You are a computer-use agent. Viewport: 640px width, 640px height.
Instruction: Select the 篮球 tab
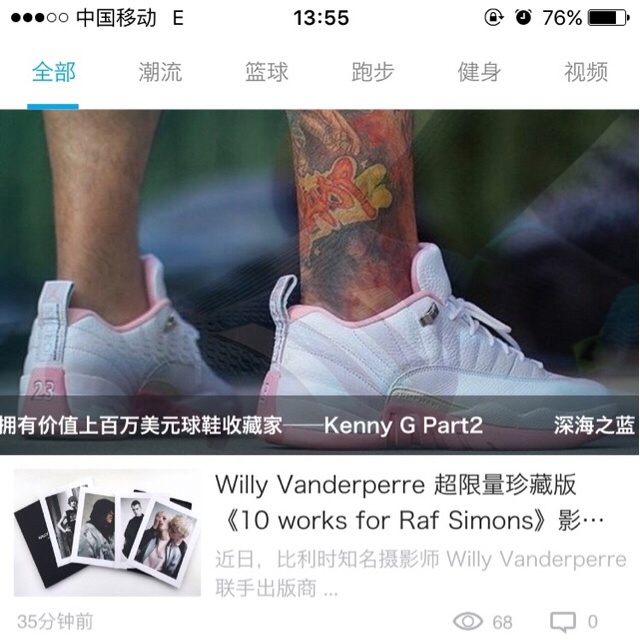pyautogui.click(x=266, y=73)
